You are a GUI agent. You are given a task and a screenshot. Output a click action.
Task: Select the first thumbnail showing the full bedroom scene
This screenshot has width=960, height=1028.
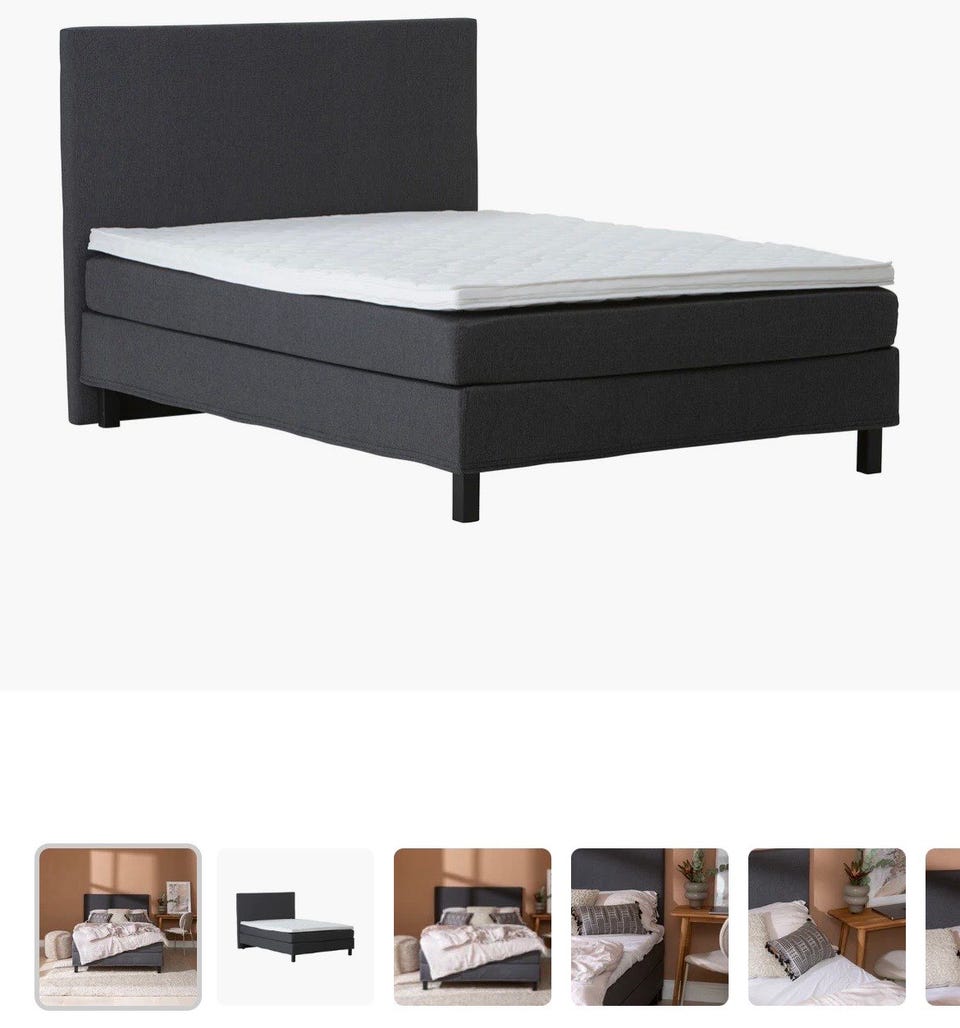118,927
